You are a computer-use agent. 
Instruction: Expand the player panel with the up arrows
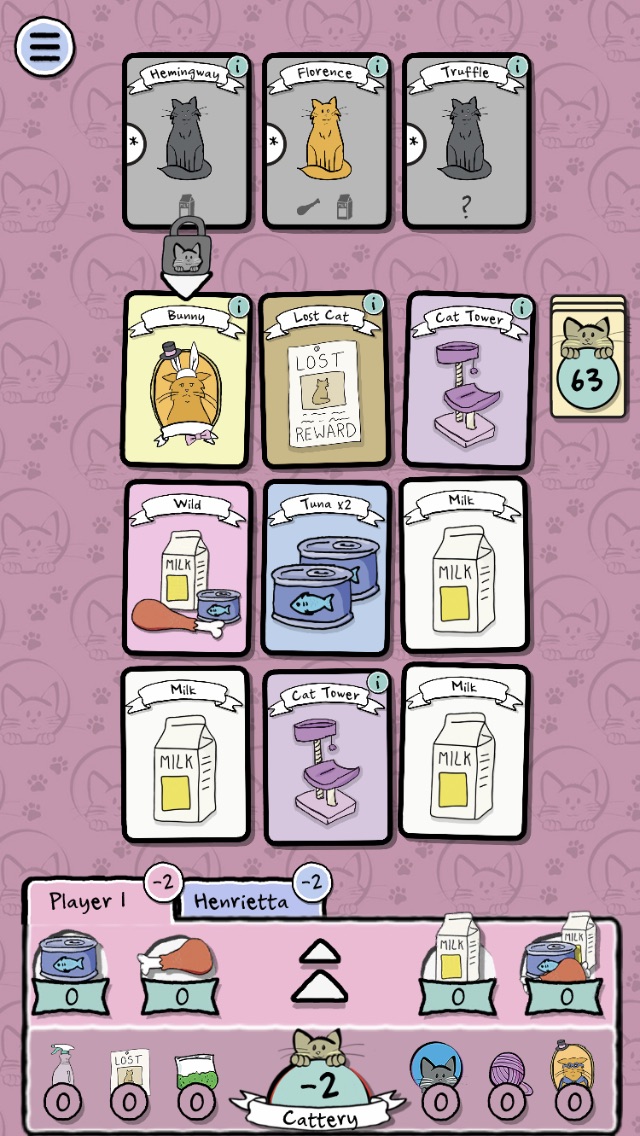319,970
